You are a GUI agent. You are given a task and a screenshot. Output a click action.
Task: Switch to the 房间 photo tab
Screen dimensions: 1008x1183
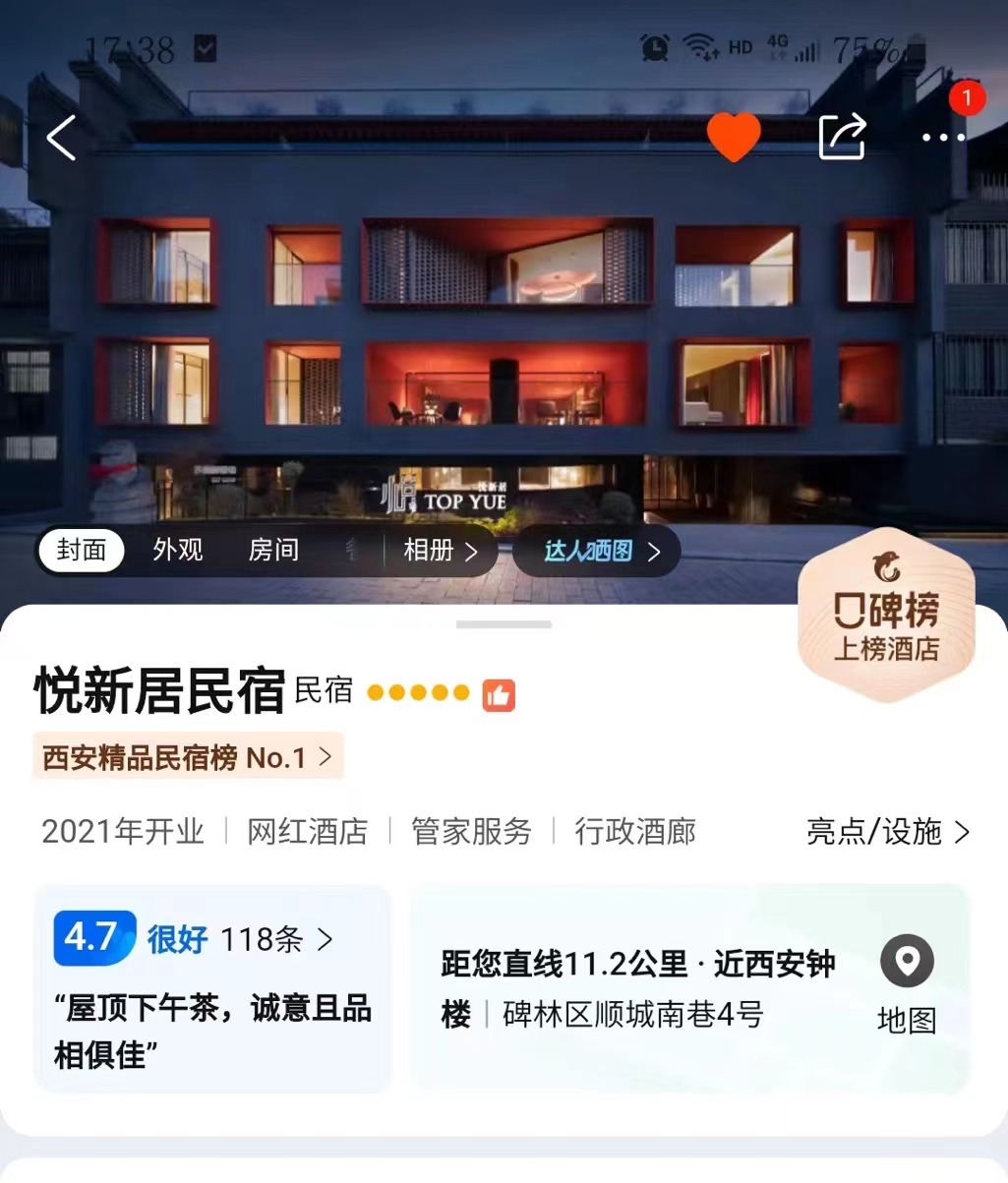tap(273, 550)
